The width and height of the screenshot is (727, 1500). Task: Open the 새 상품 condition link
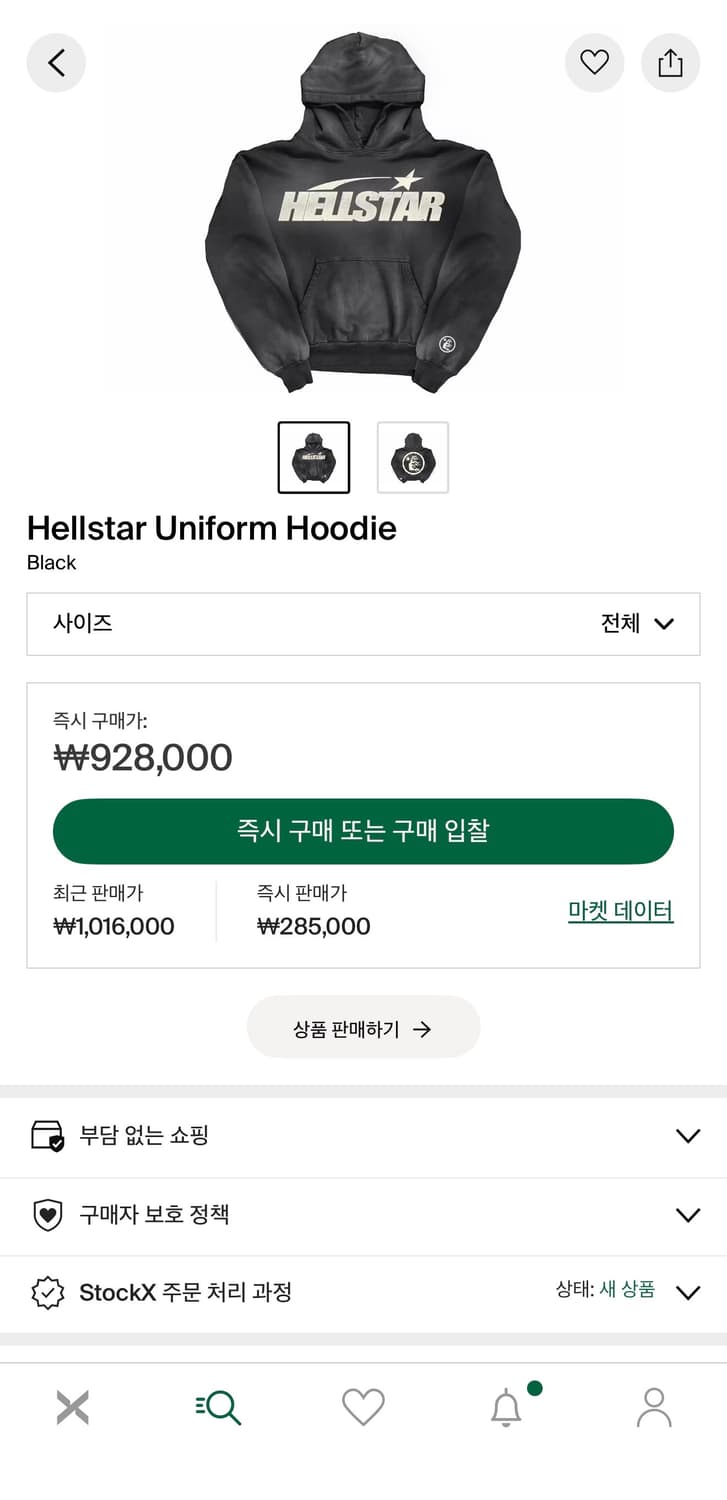pos(625,1292)
